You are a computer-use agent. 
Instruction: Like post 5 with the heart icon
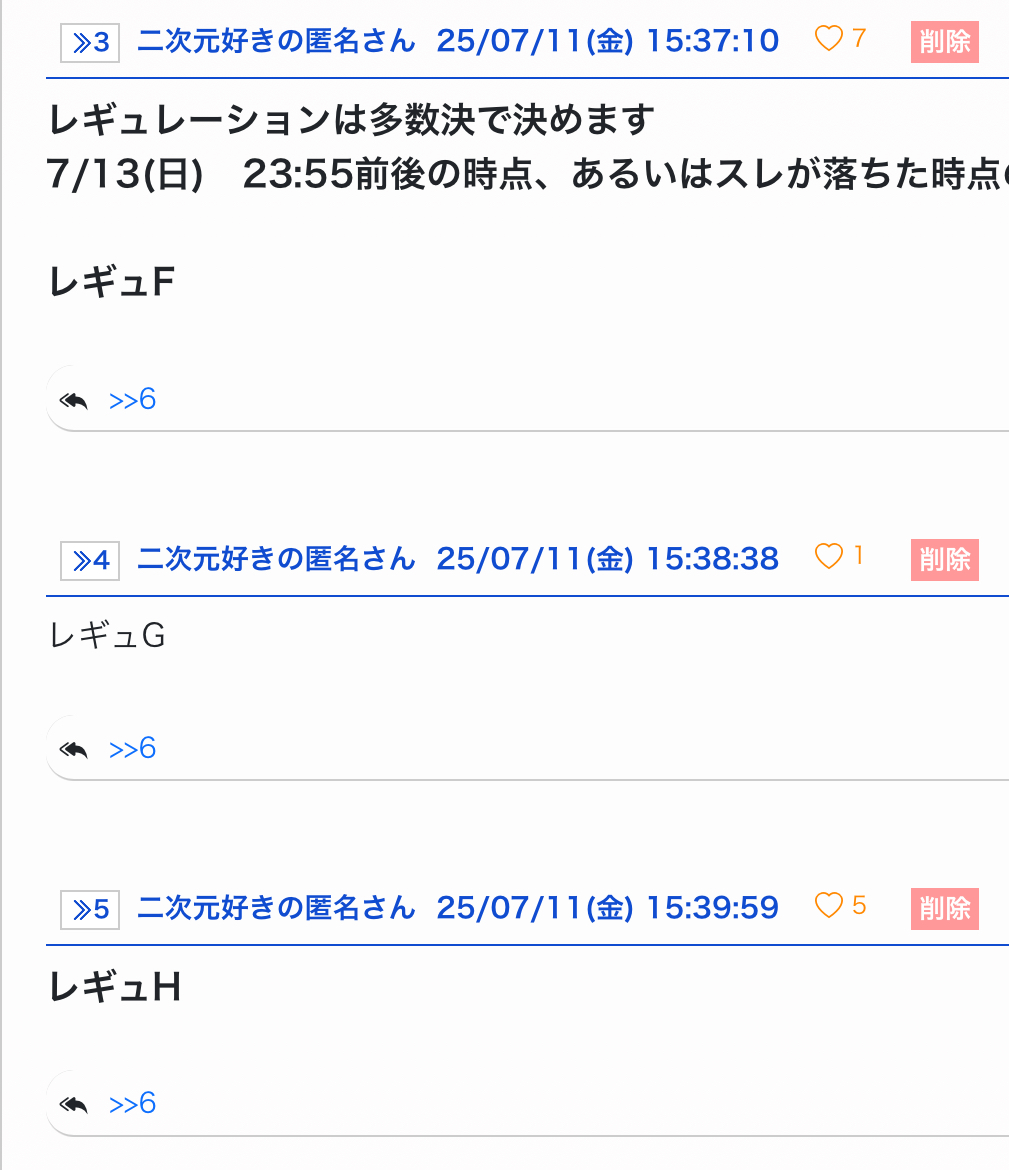click(828, 905)
